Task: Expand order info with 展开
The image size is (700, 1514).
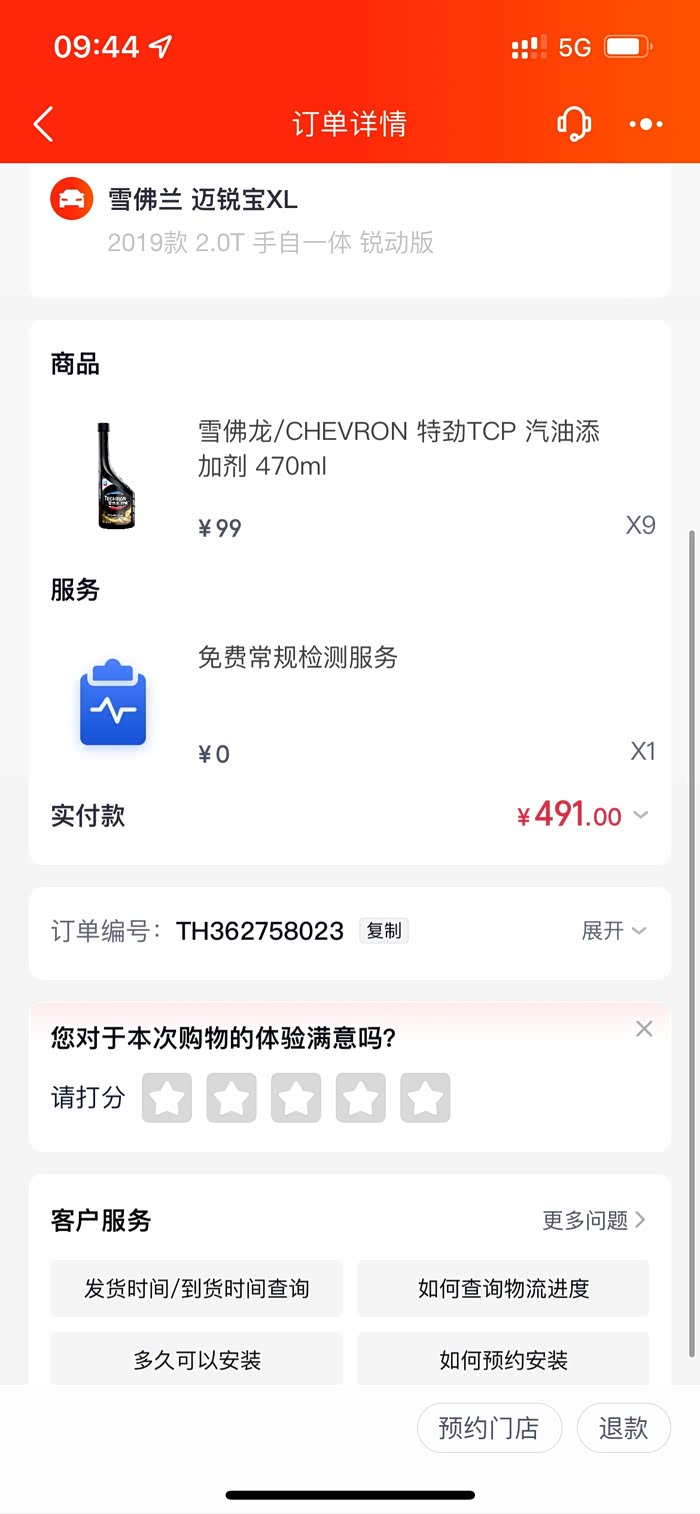Action: coord(613,931)
